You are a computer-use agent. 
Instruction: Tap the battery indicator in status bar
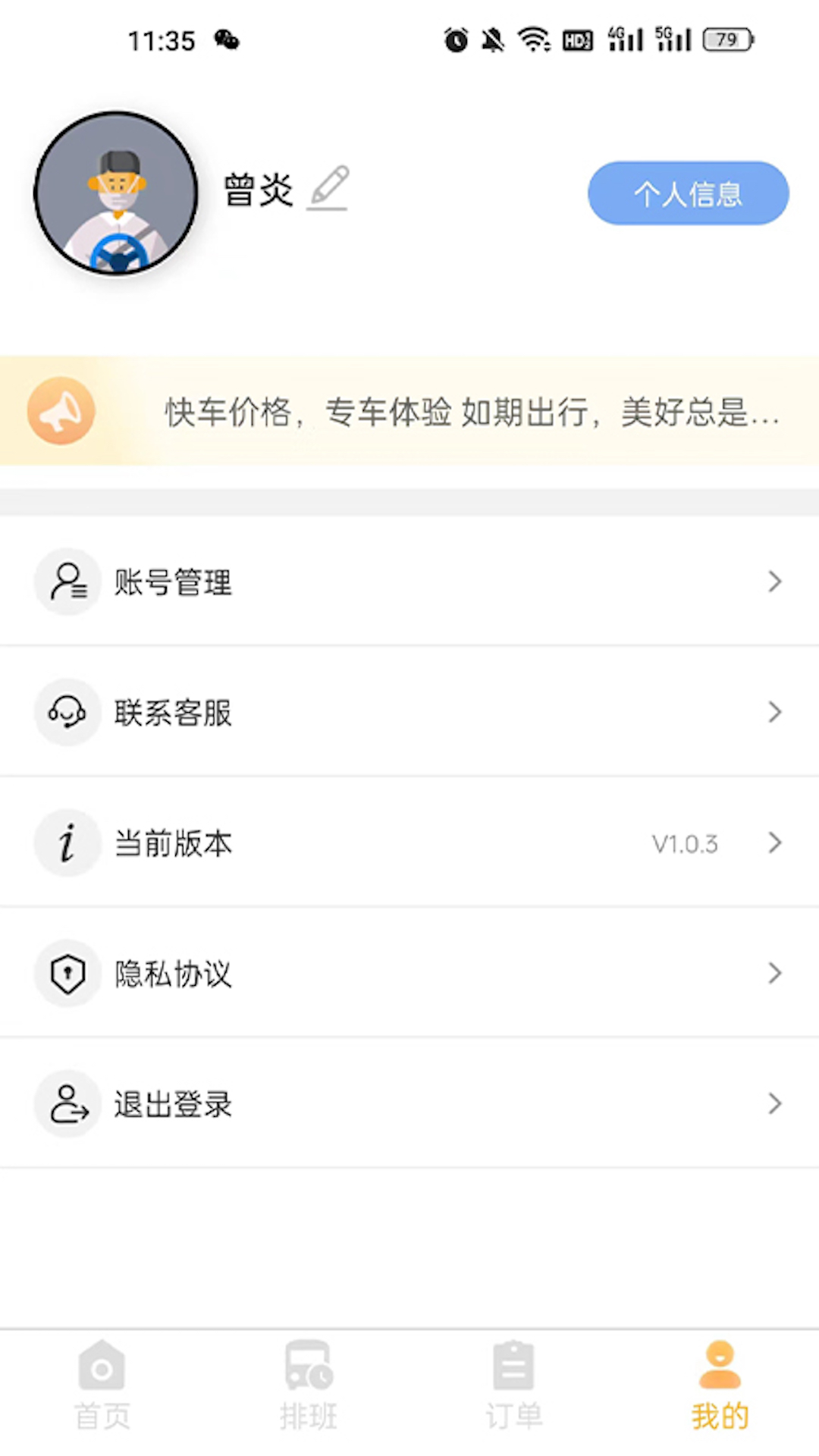coord(726,39)
